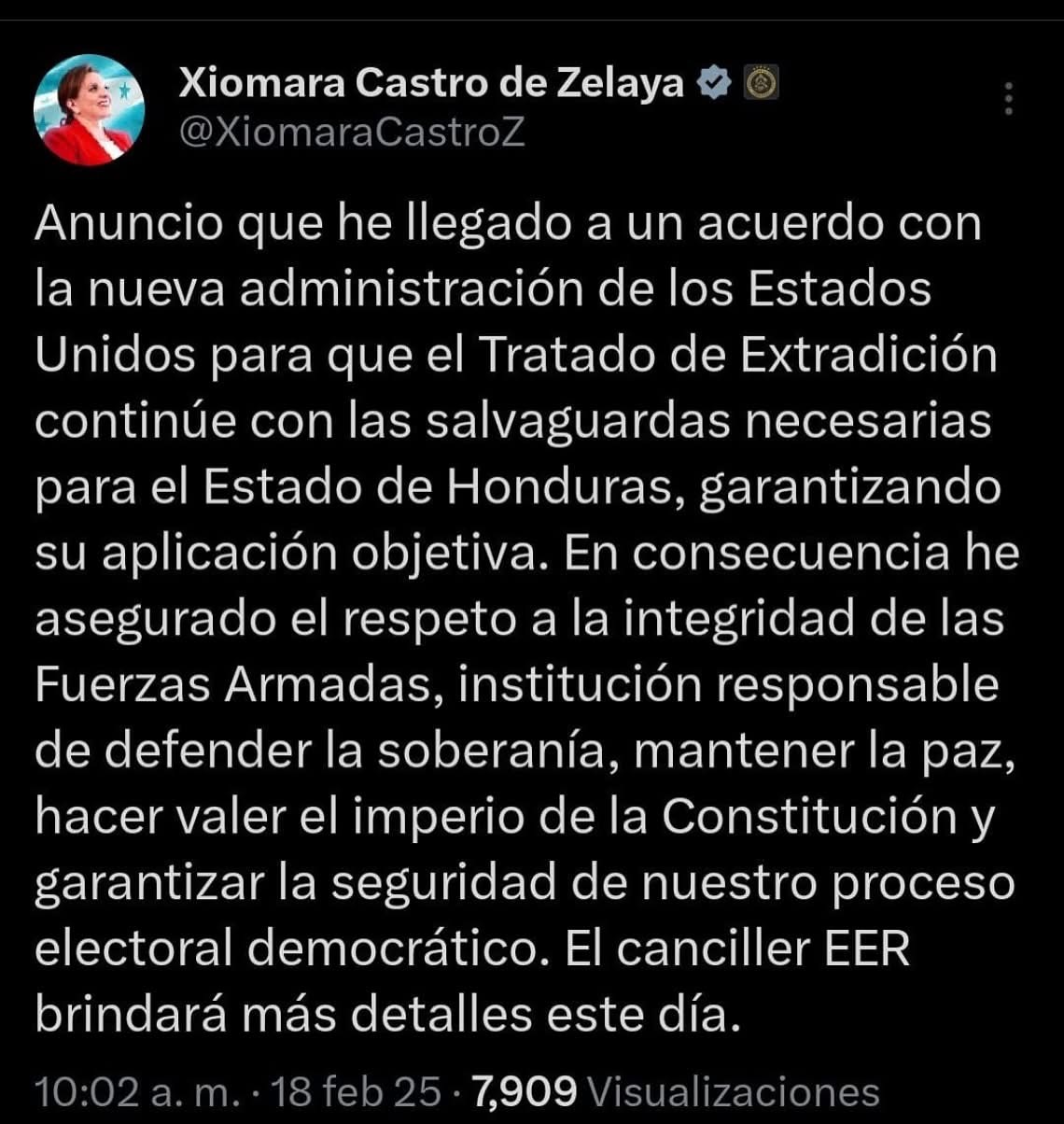The height and width of the screenshot is (1124, 1064).
Task: Tap the affiliation badge beside the verified checkmark
Action: click(x=761, y=85)
